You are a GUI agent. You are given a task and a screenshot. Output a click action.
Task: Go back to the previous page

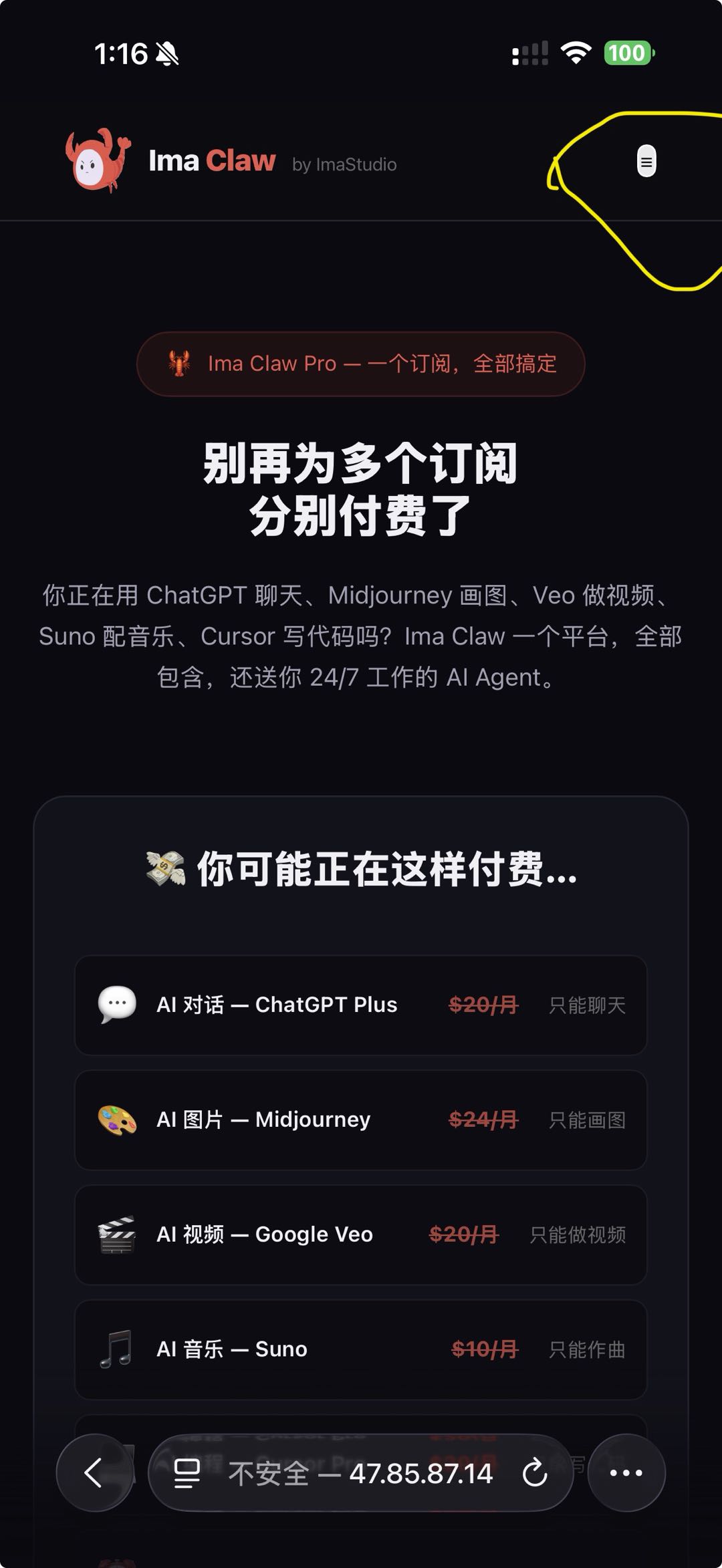click(x=94, y=1472)
